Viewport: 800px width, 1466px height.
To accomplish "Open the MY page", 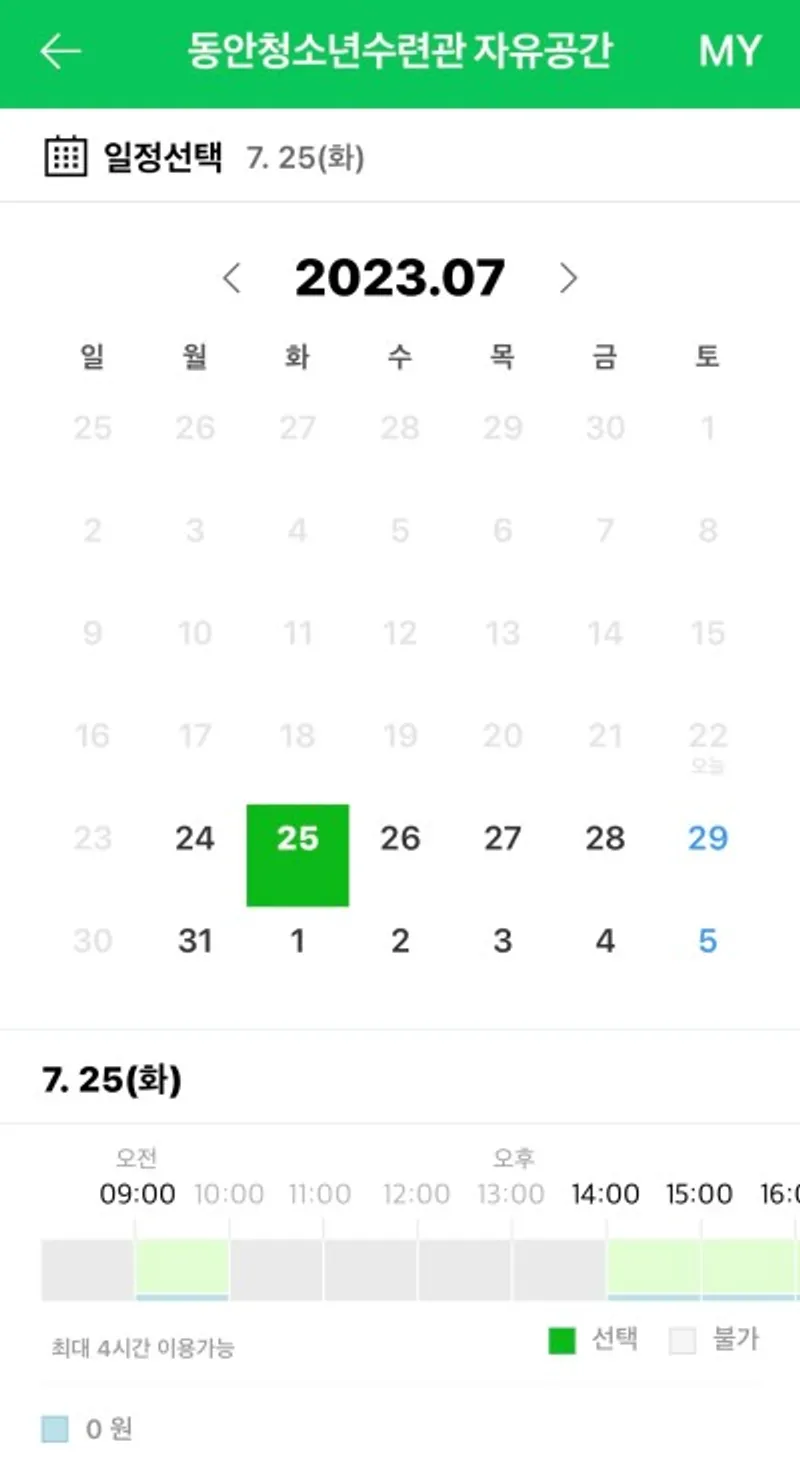I will [730, 51].
